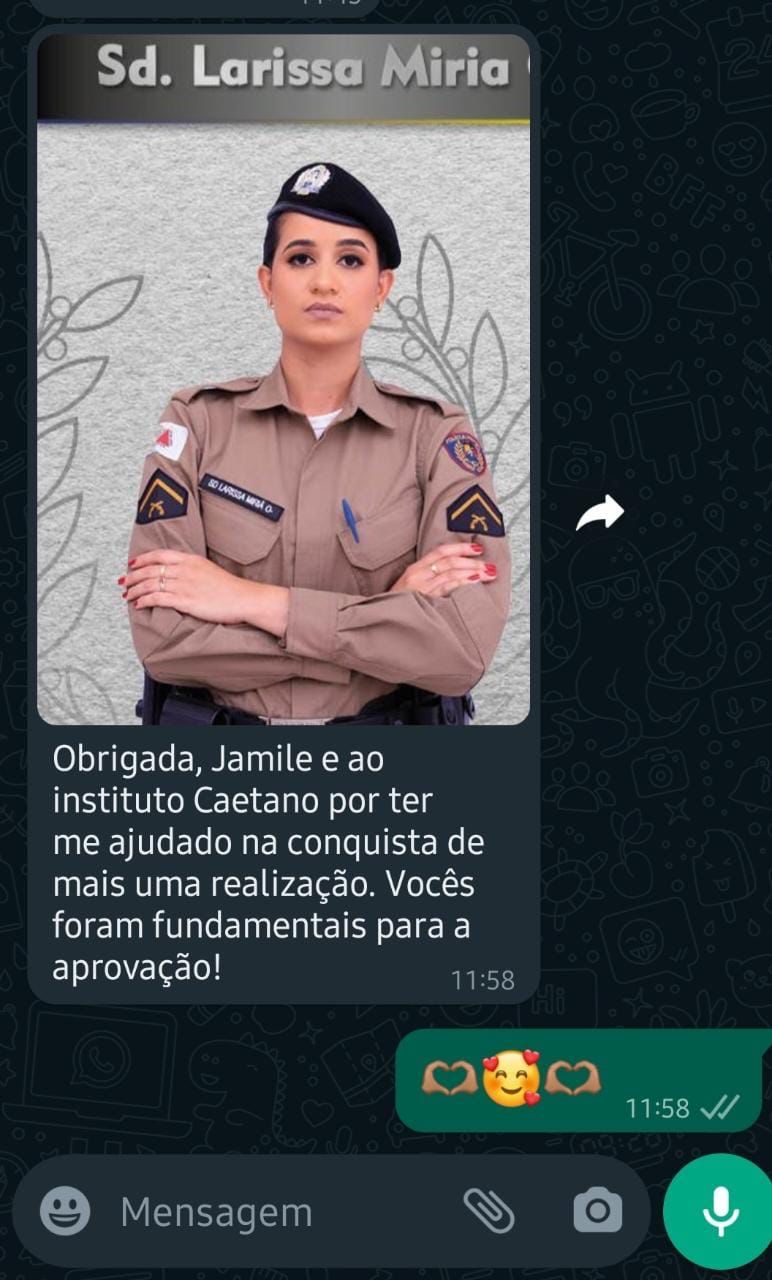
Task: Tap the microphone voice message button
Action: [x=719, y=1212]
